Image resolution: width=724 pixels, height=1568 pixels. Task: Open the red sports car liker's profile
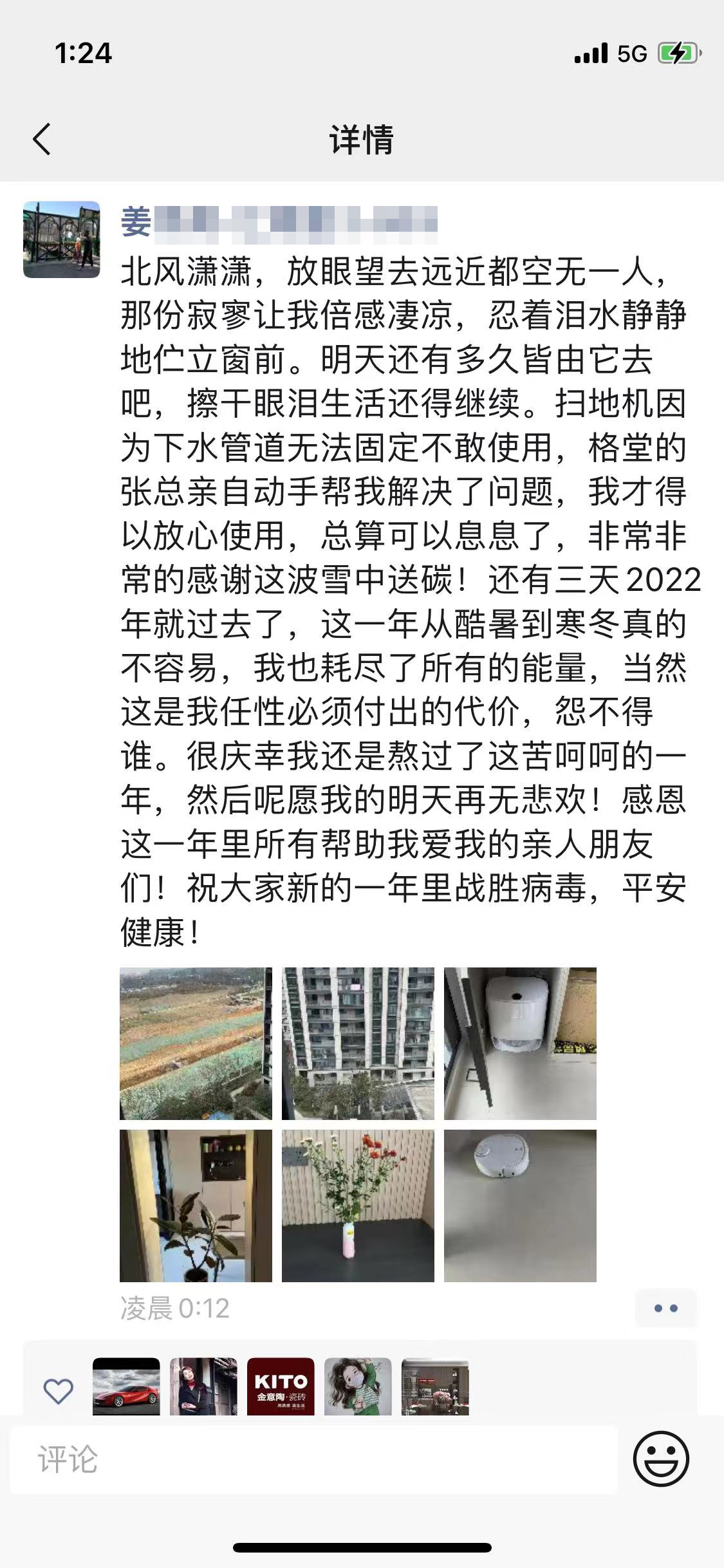[126, 1386]
